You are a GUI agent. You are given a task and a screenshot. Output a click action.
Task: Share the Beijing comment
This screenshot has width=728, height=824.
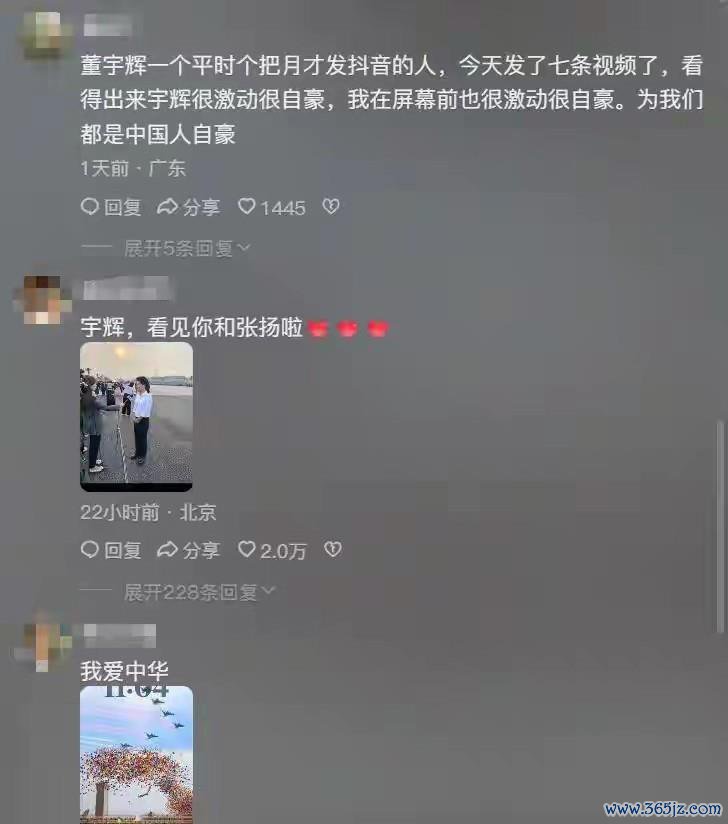pyautogui.click(x=188, y=550)
